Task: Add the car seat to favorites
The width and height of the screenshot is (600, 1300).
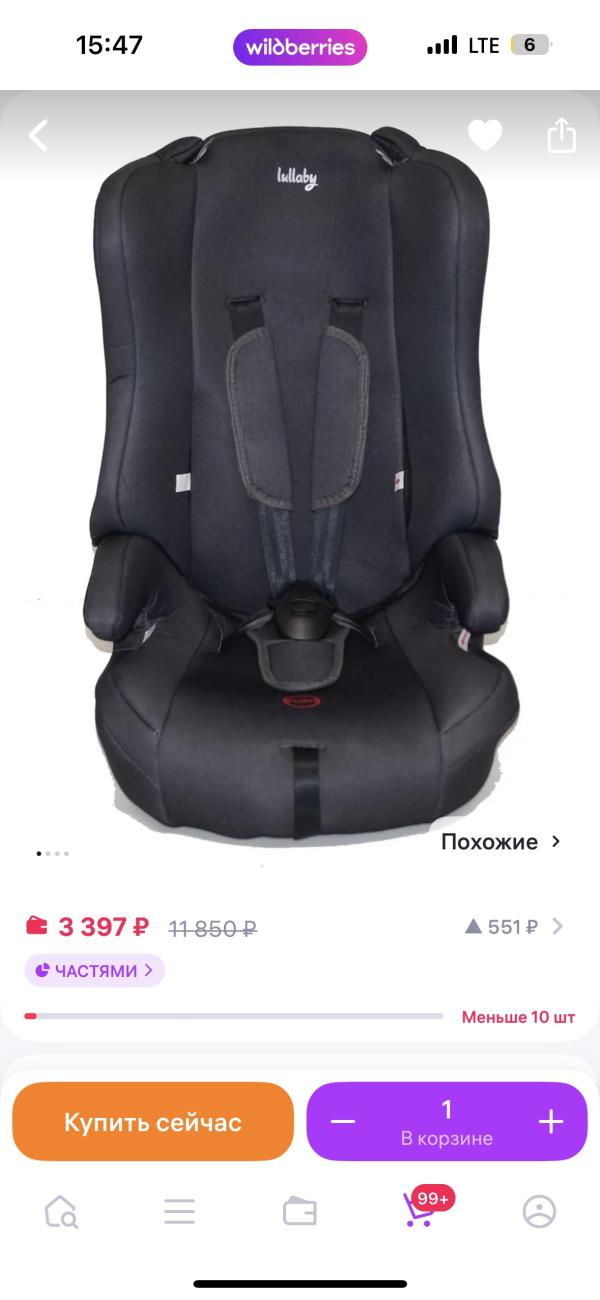Action: pos(485,135)
